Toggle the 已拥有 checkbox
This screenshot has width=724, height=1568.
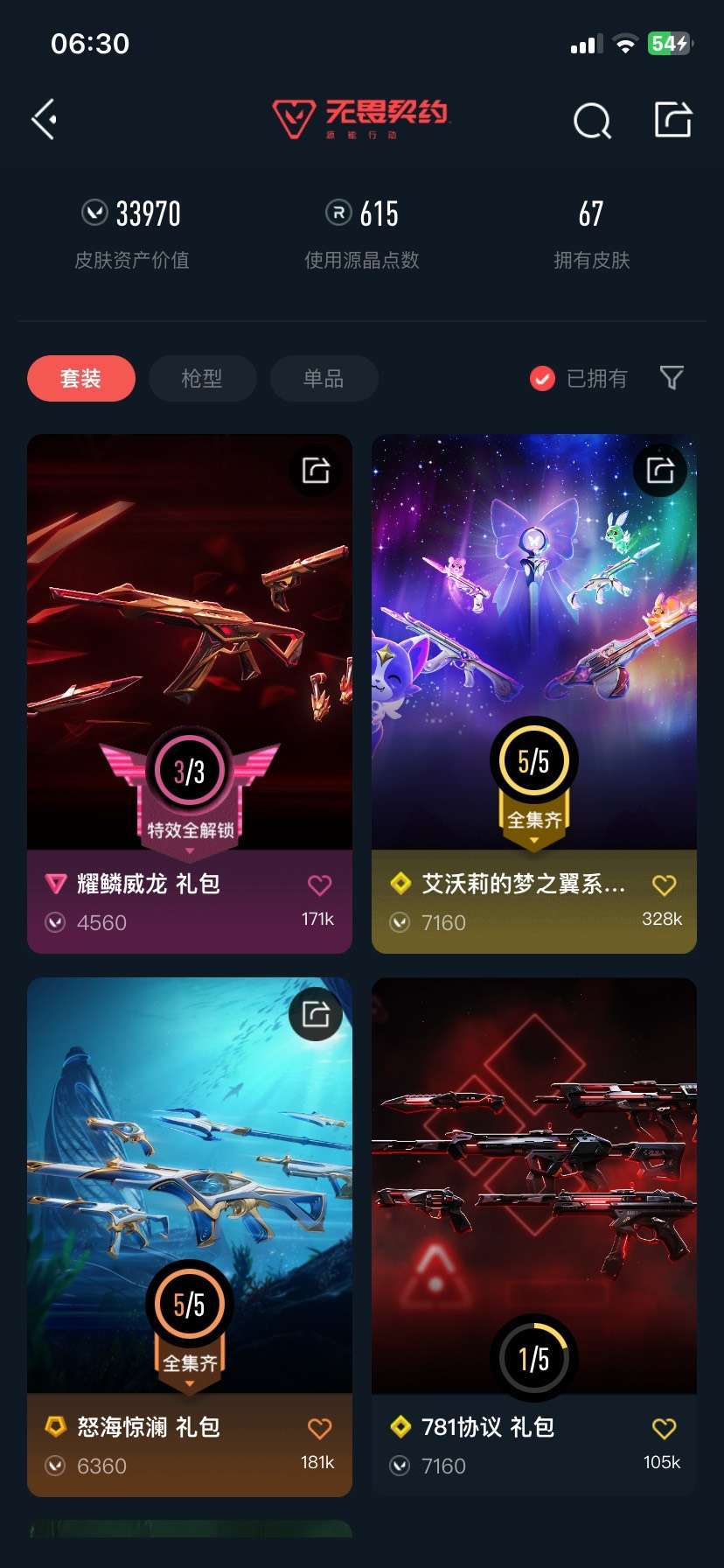point(543,378)
